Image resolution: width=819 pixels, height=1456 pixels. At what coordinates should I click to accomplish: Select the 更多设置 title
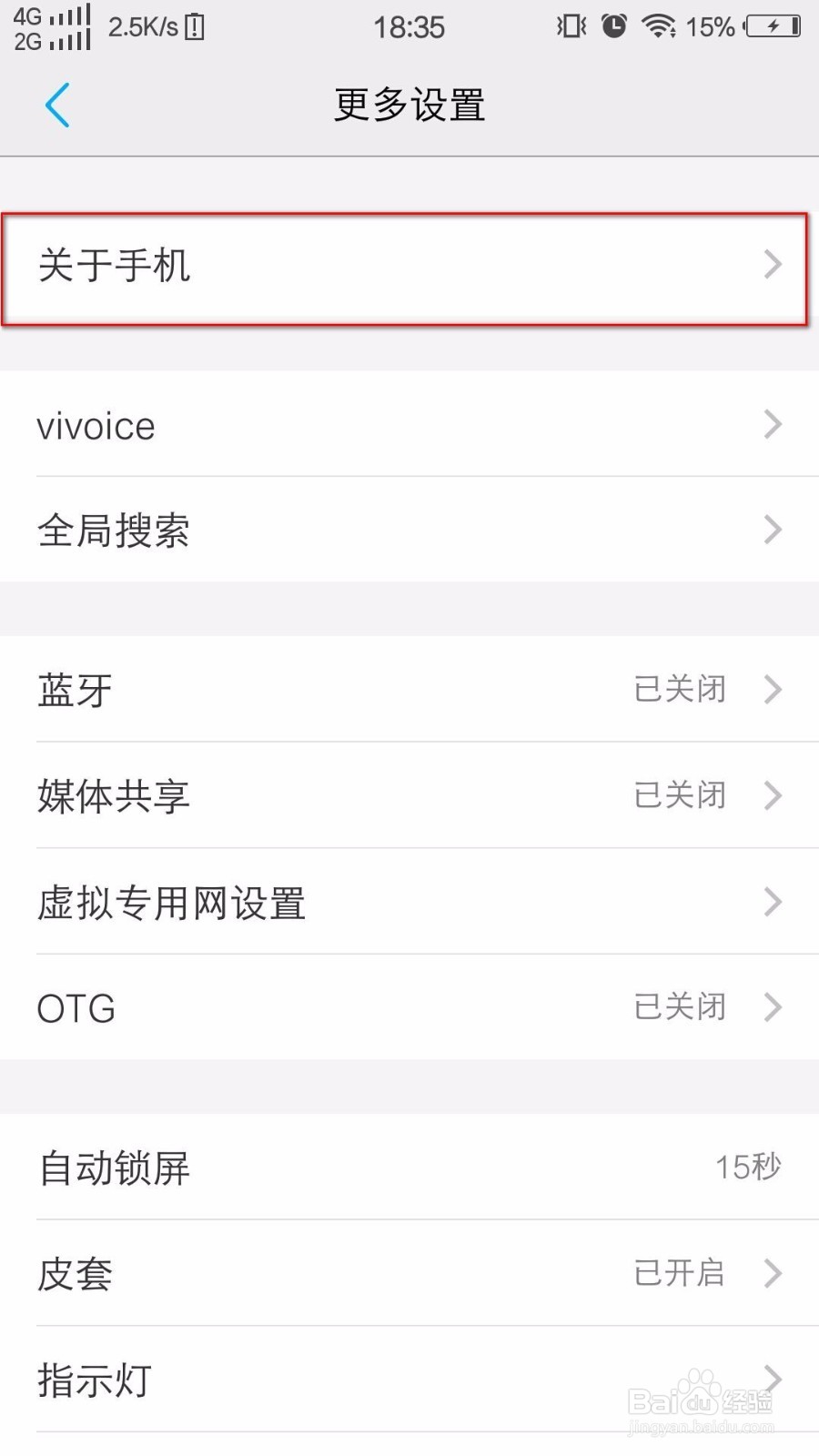[409, 105]
